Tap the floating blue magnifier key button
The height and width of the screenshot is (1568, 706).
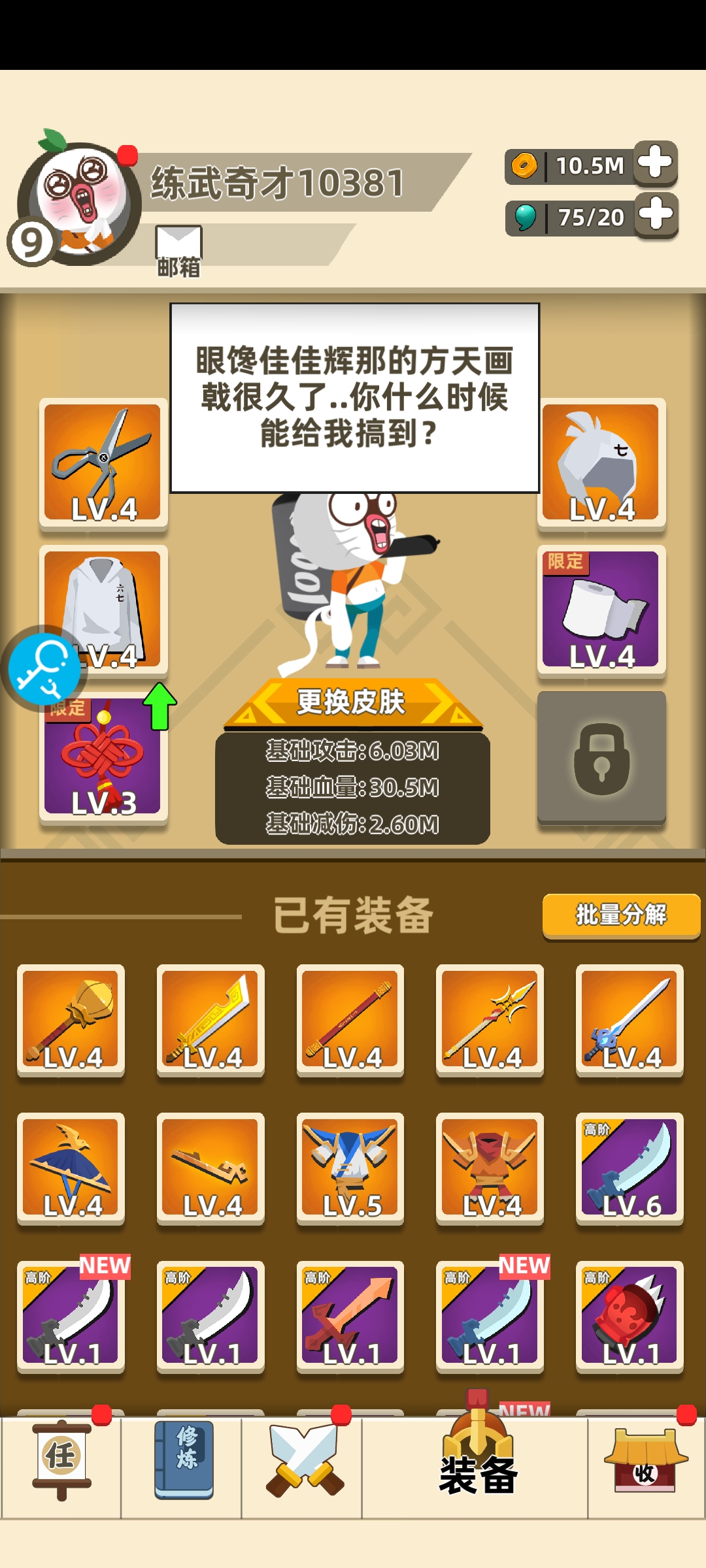click(x=43, y=668)
